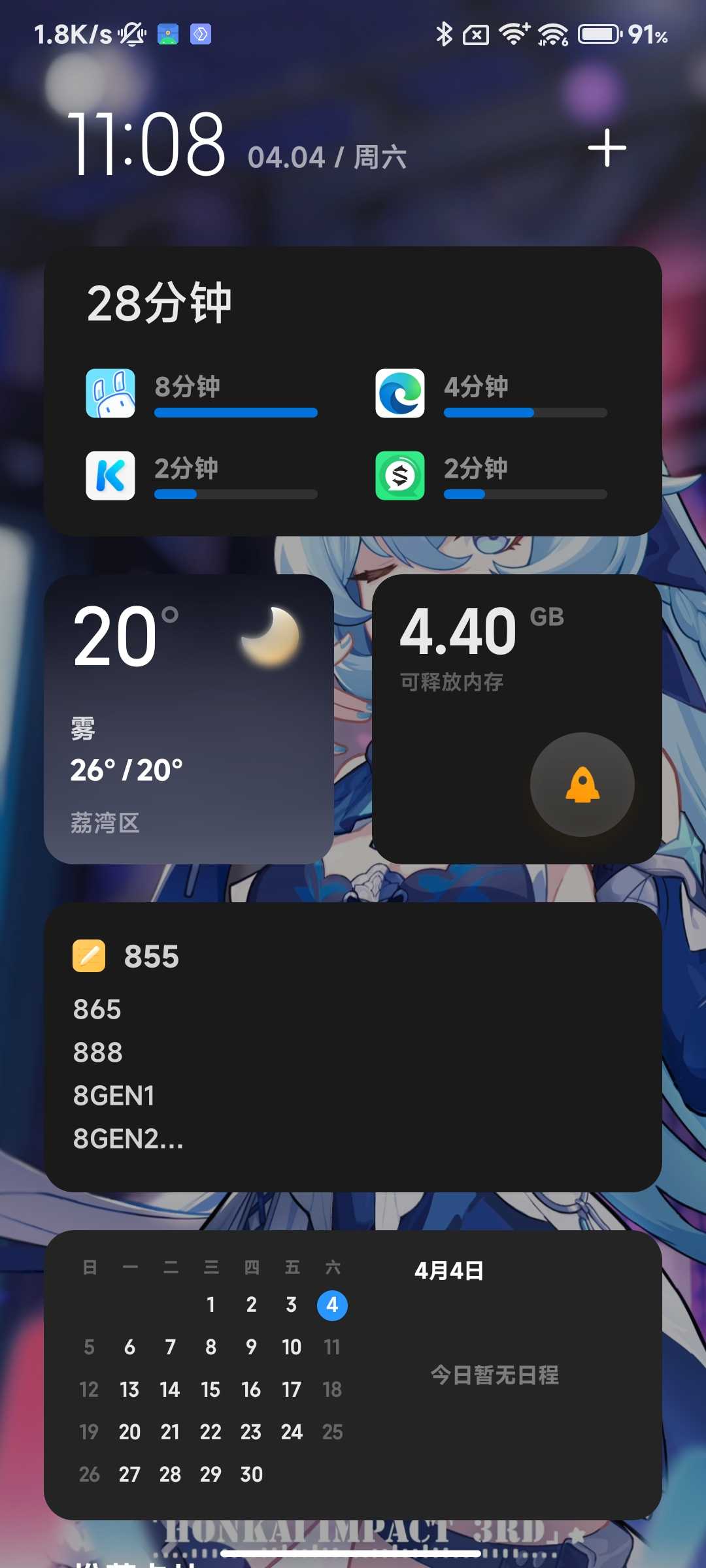Image resolution: width=706 pixels, height=1568 pixels.
Task: Tap the plus icon to add widgets
Action: coord(607,148)
